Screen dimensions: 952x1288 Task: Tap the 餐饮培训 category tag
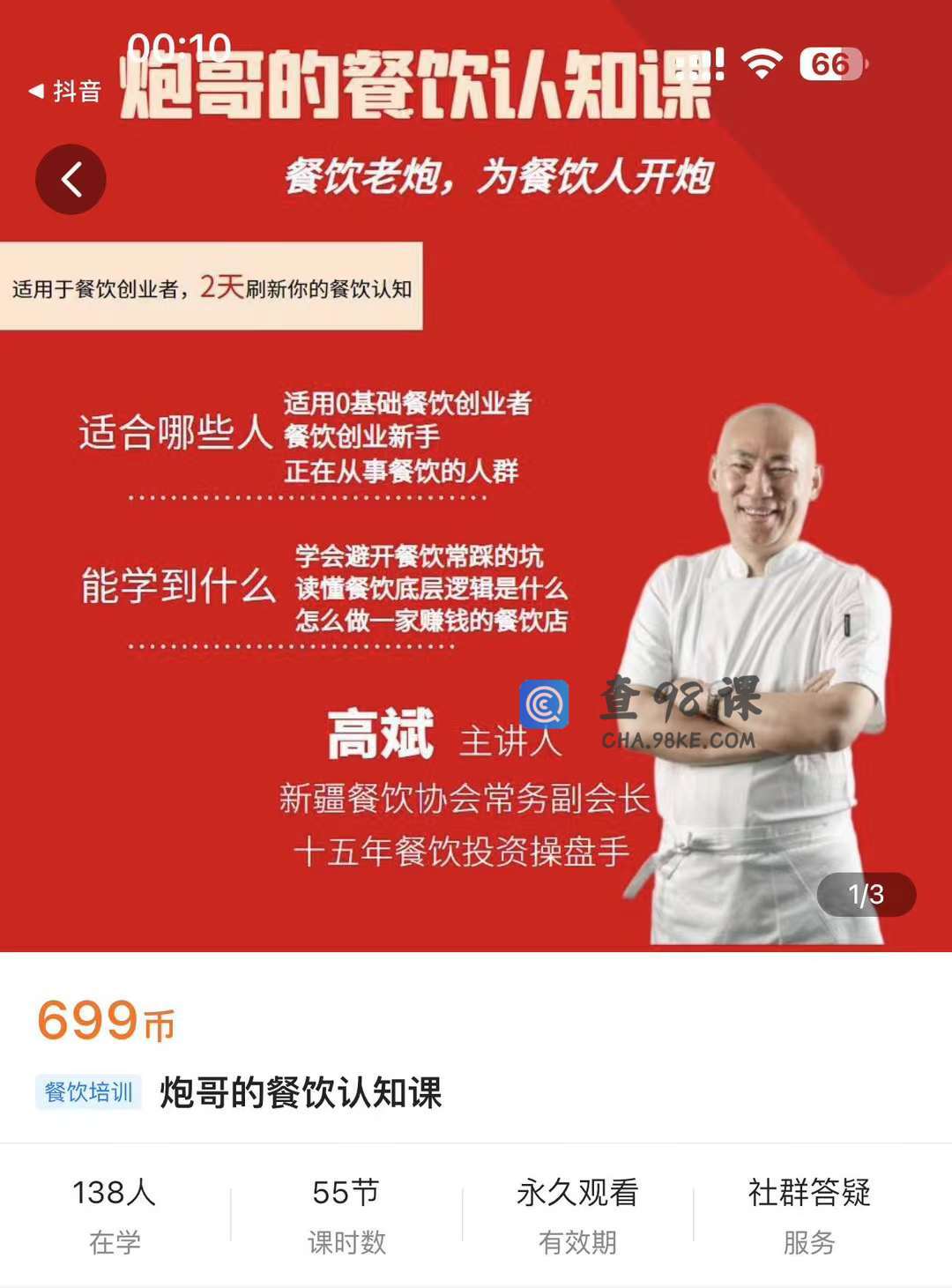point(88,1092)
